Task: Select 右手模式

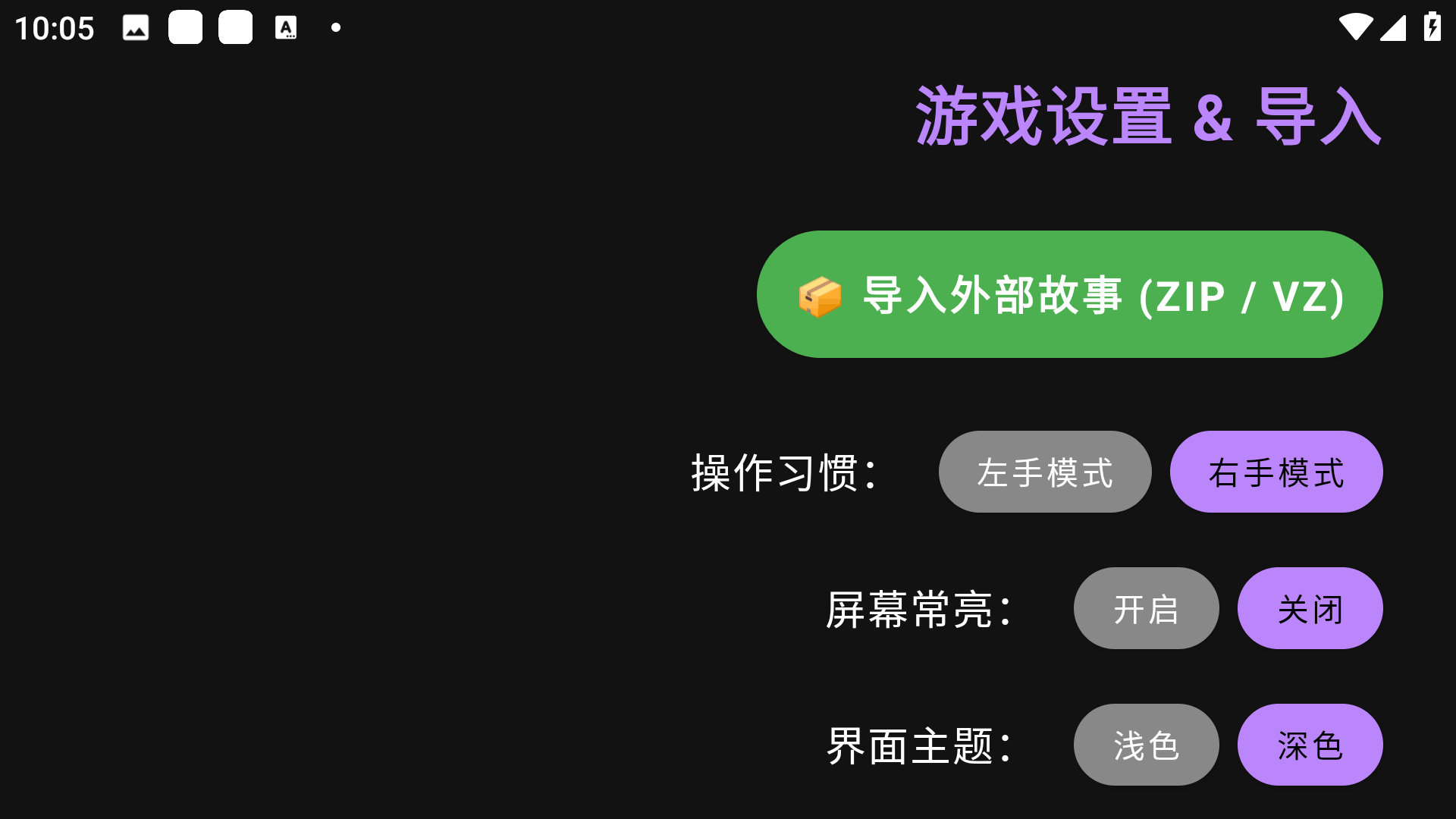Action: point(1276,472)
